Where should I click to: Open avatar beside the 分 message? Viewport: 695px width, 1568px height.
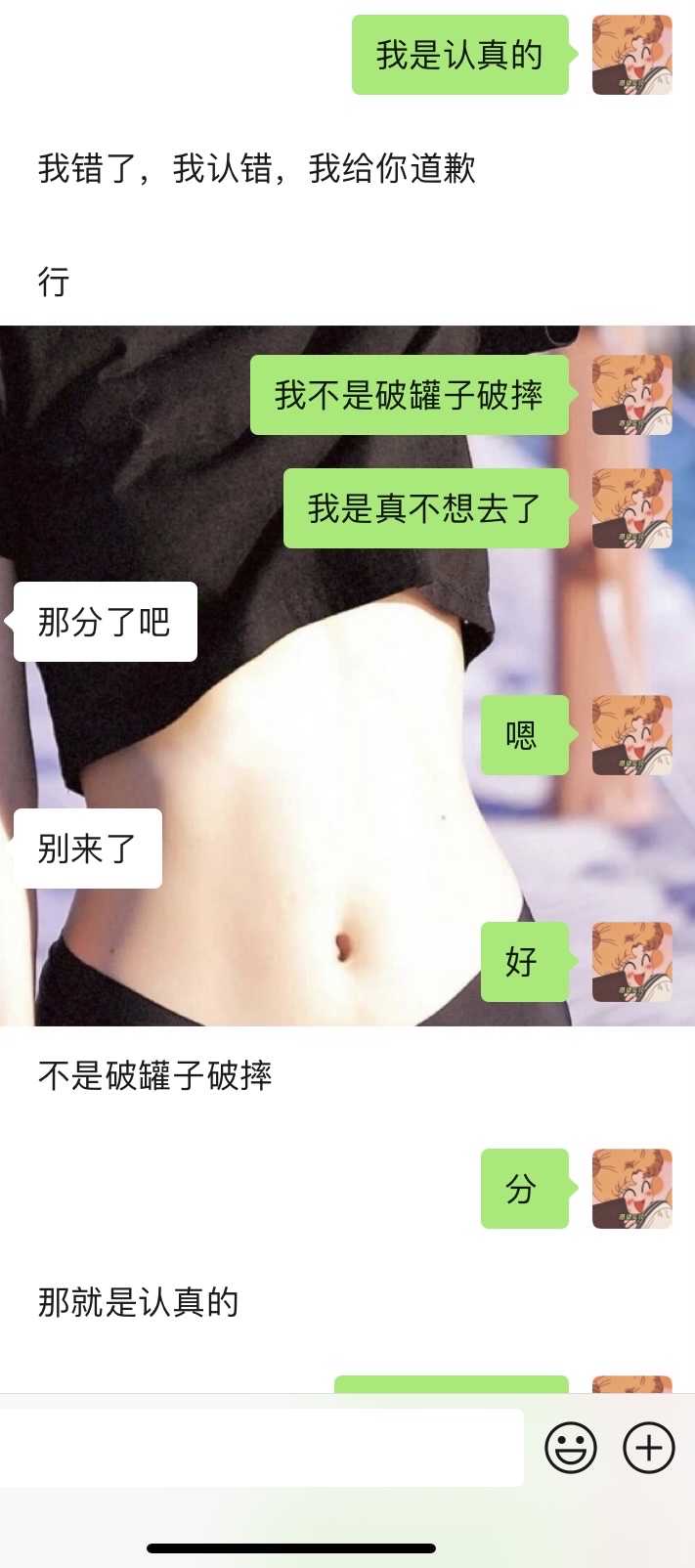632,1189
